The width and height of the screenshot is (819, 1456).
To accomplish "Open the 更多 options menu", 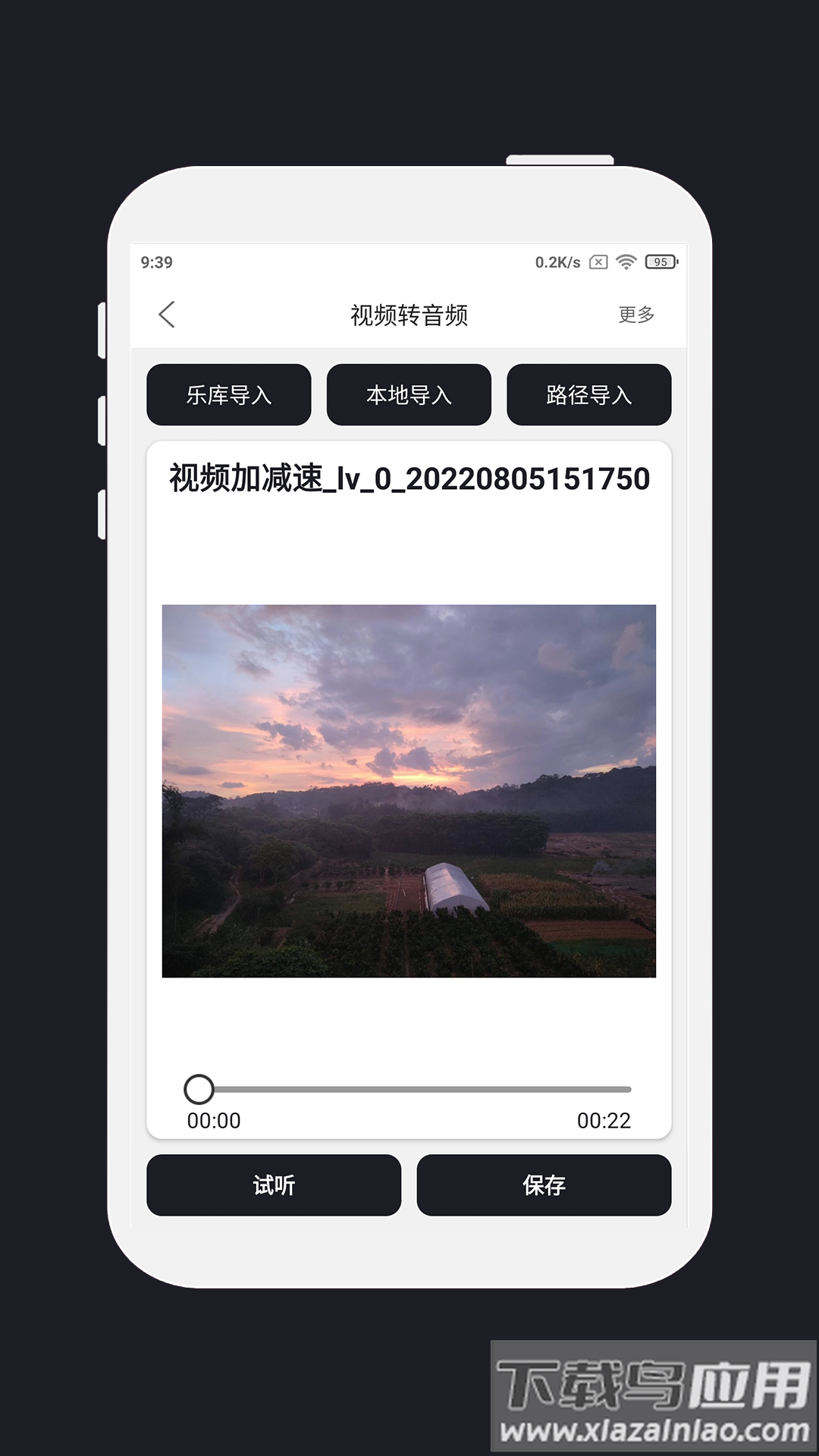I will click(x=637, y=315).
